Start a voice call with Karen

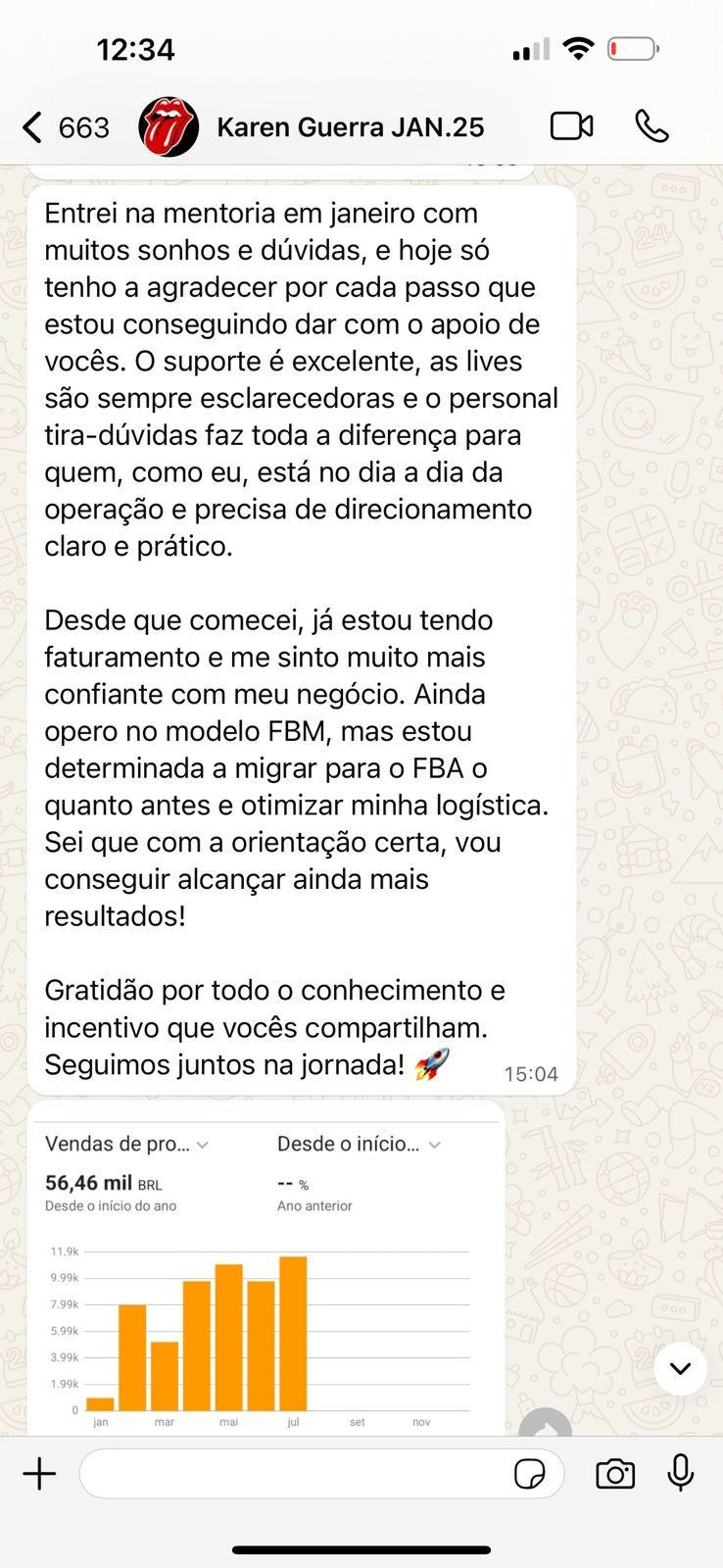651,126
